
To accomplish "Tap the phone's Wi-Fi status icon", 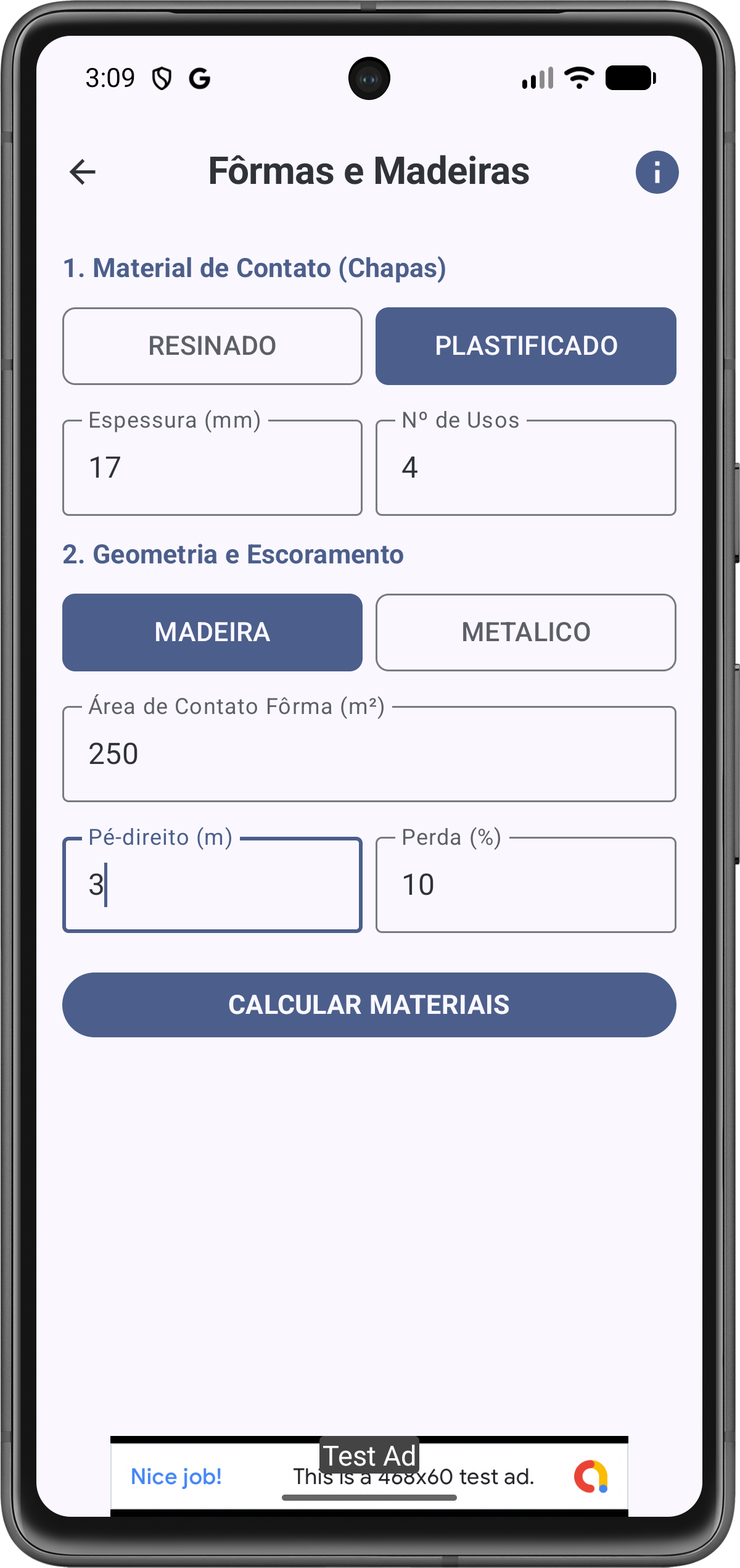I will pyautogui.click(x=578, y=77).
